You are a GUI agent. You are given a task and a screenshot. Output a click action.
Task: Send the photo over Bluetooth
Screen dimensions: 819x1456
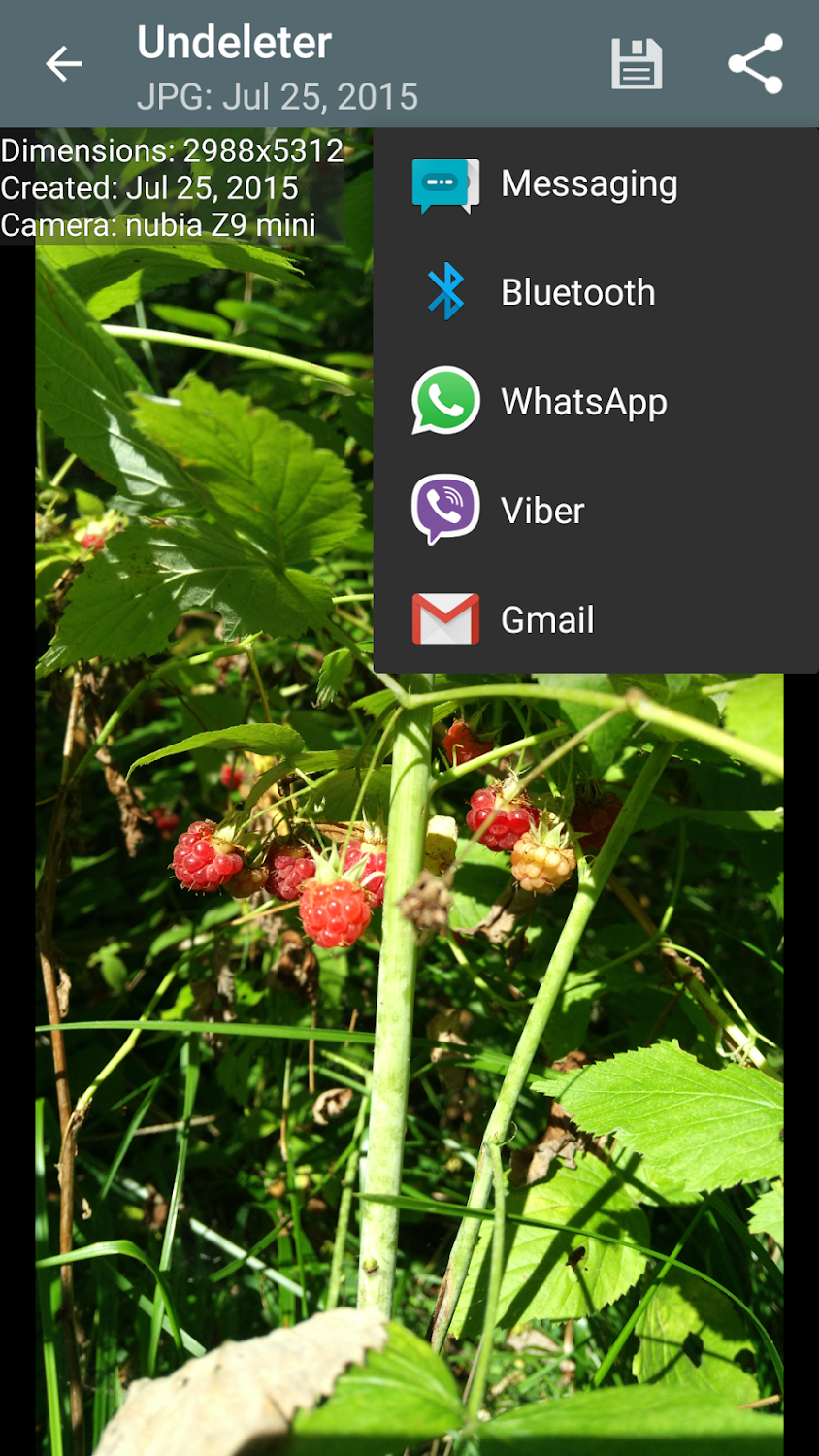(x=576, y=292)
